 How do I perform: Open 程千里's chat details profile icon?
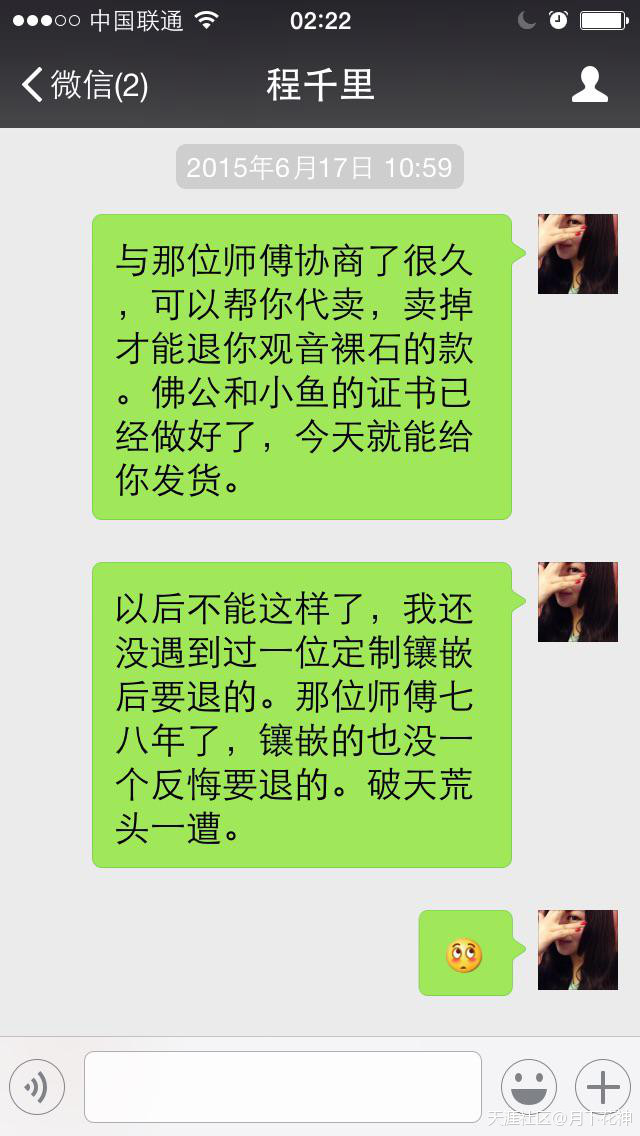coord(589,85)
